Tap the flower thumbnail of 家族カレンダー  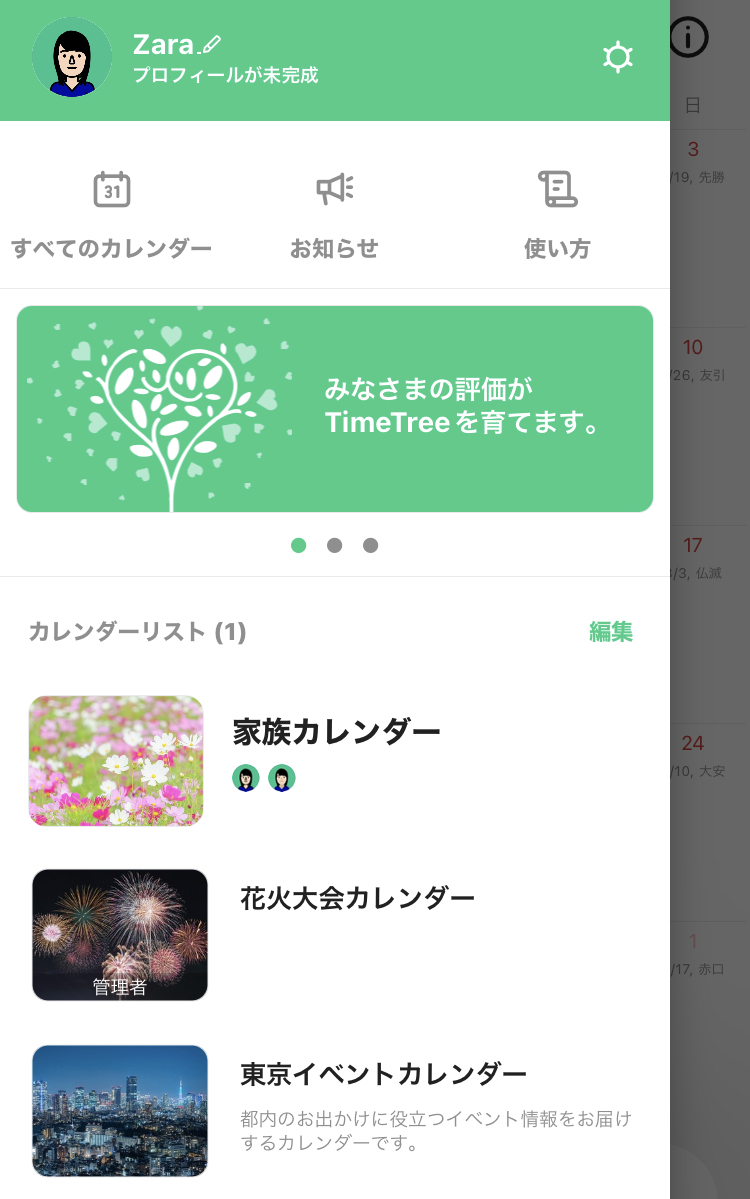[x=115, y=760]
